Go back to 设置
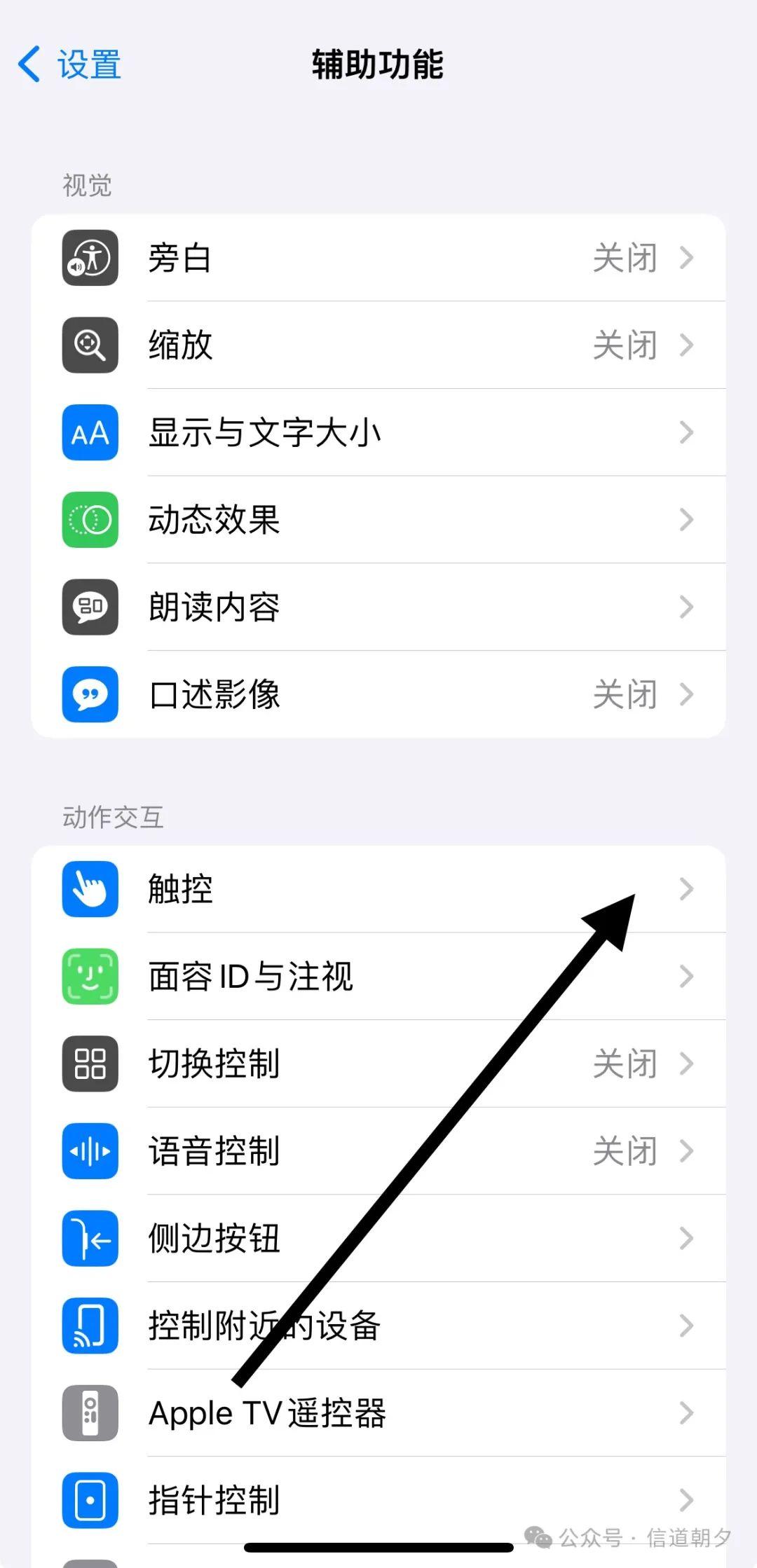 point(69,64)
